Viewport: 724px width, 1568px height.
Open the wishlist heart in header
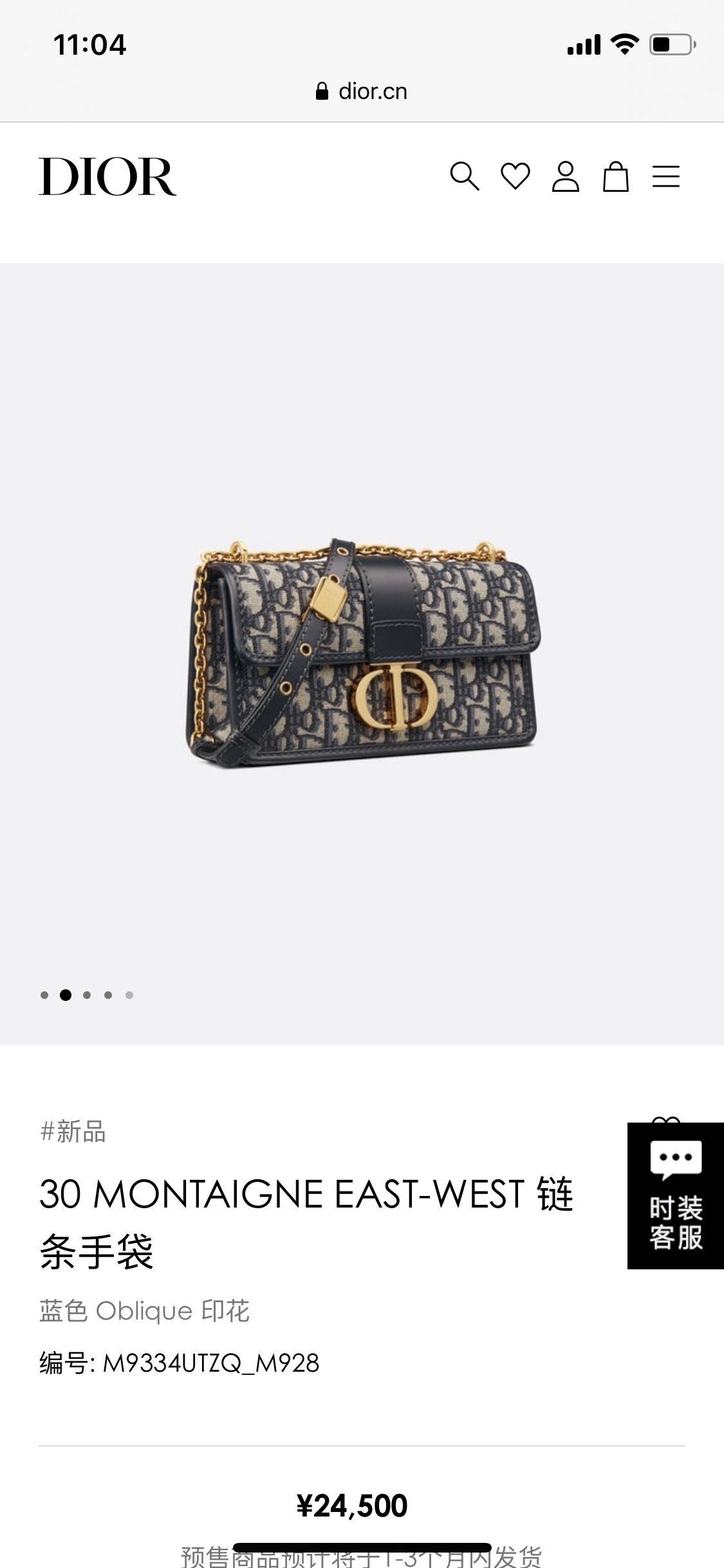pyautogui.click(x=515, y=176)
